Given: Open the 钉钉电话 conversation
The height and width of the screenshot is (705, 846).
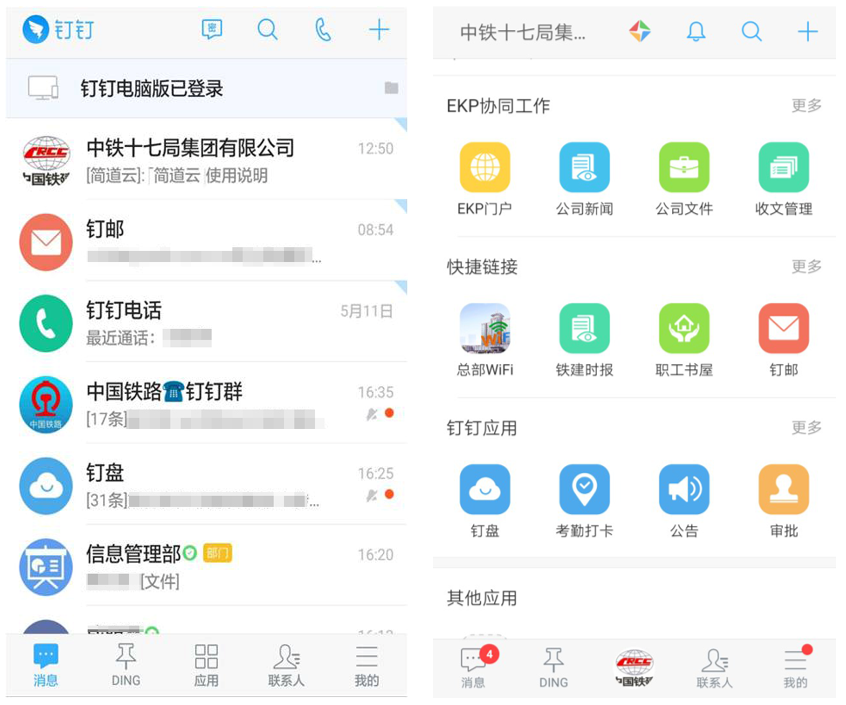Looking at the screenshot, I should point(206,322).
